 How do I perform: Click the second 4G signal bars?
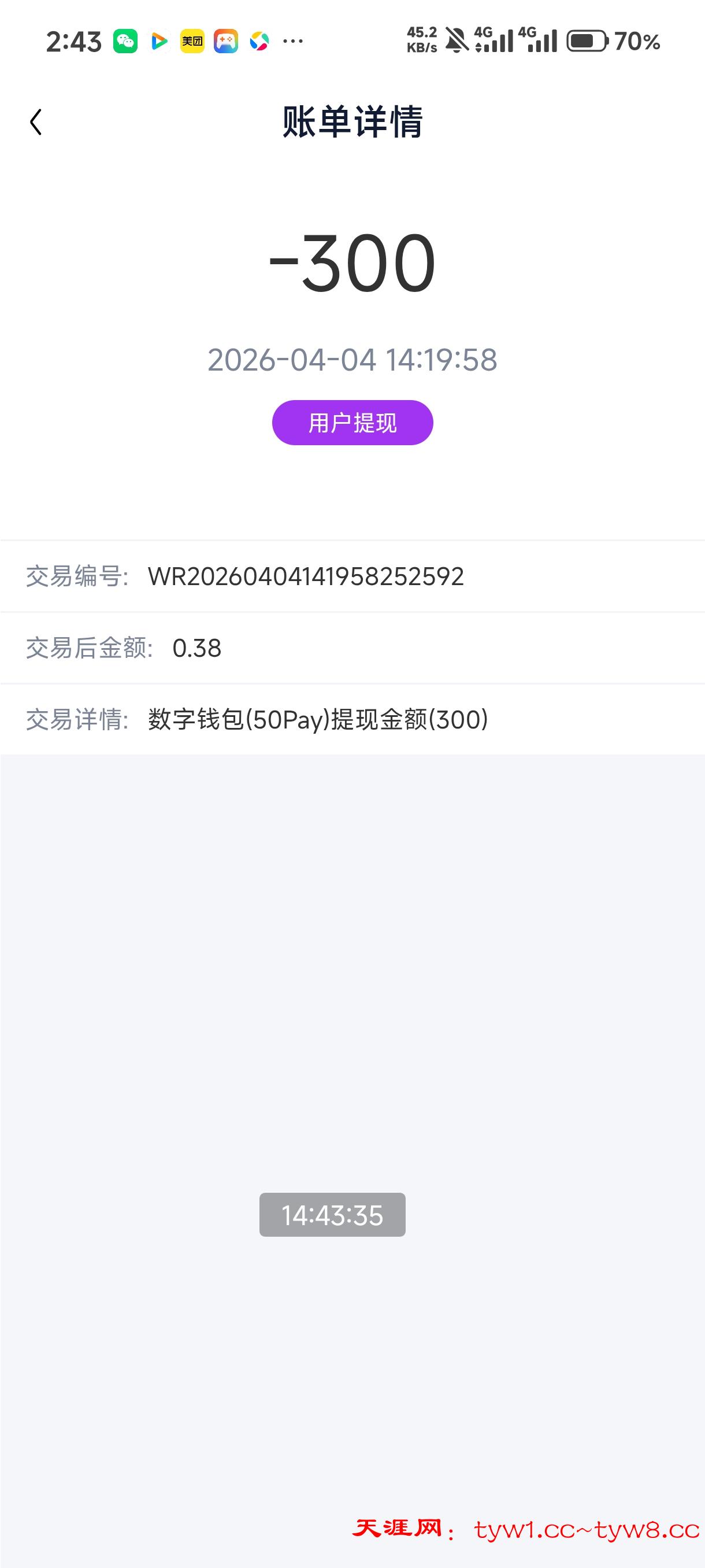(540, 41)
